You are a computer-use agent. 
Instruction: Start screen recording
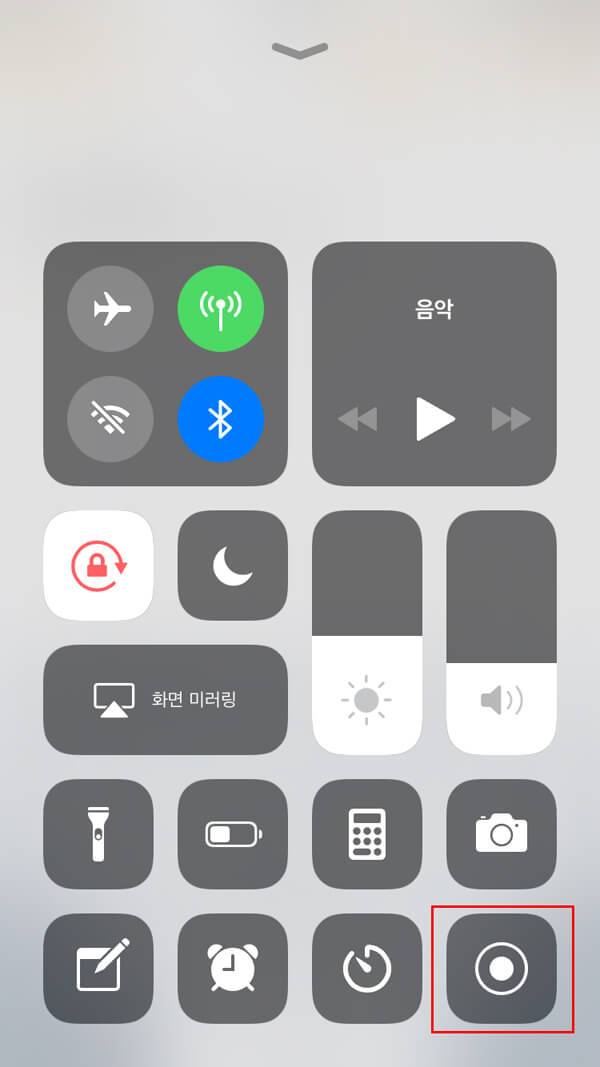[501, 968]
